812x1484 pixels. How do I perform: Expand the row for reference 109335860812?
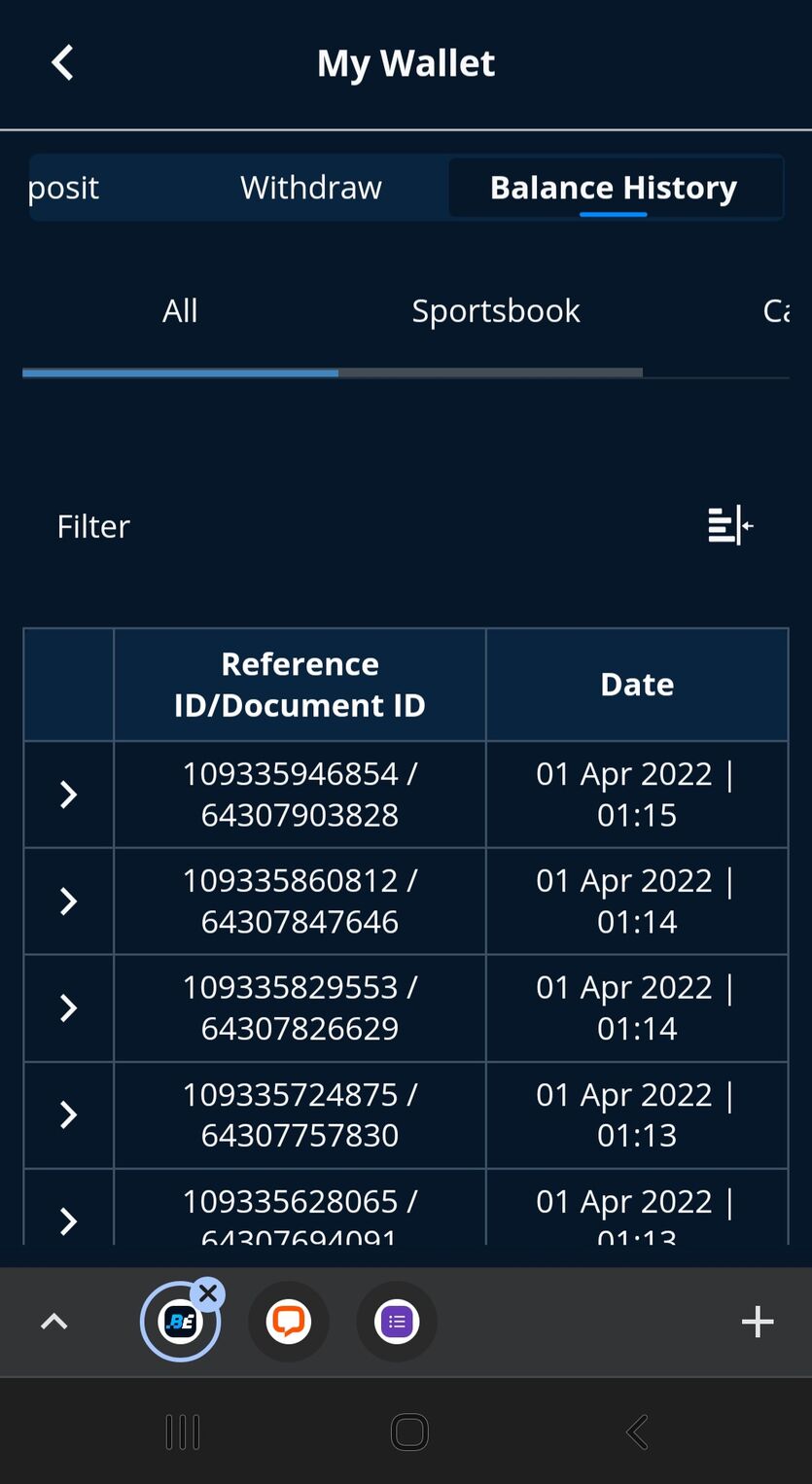[x=68, y=901]
